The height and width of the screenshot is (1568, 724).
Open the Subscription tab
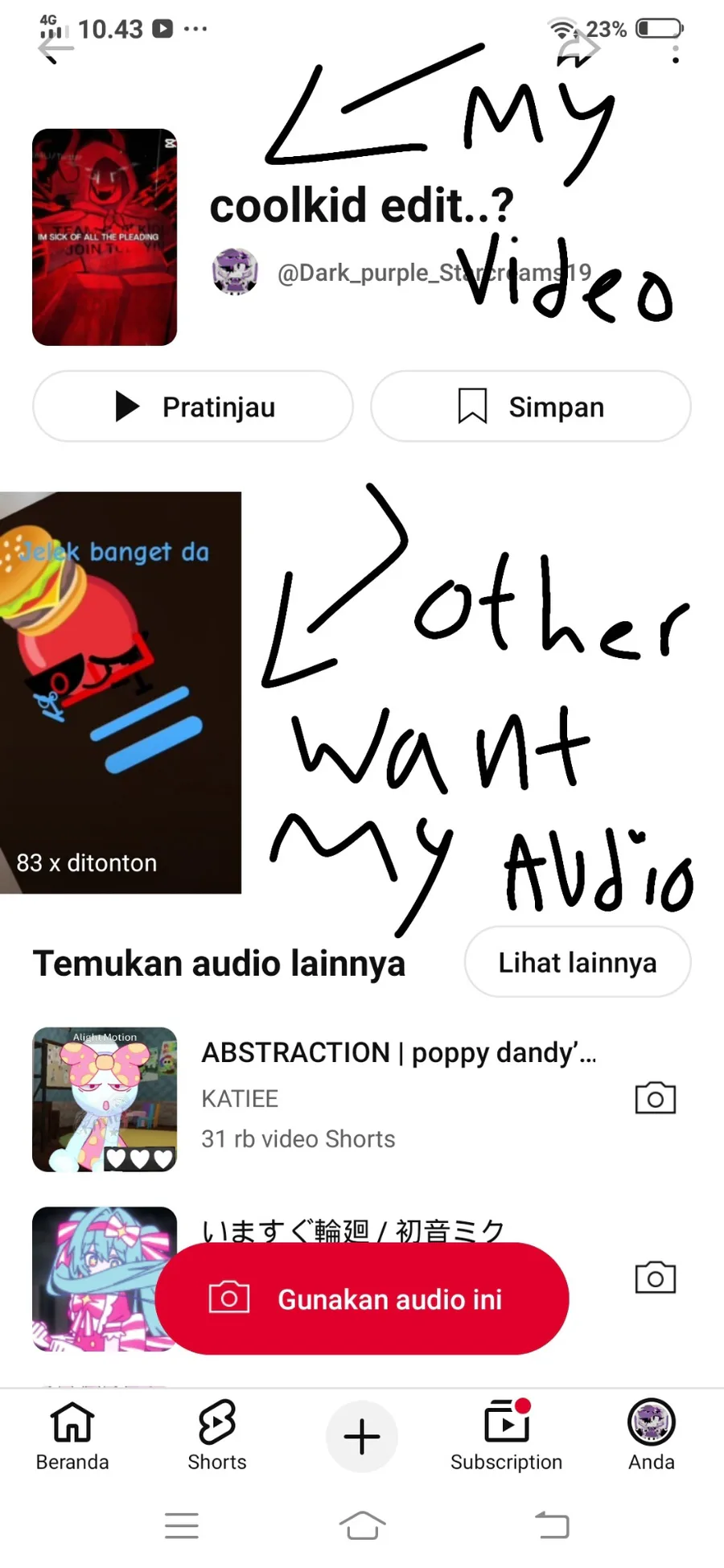pos(506,1436)
